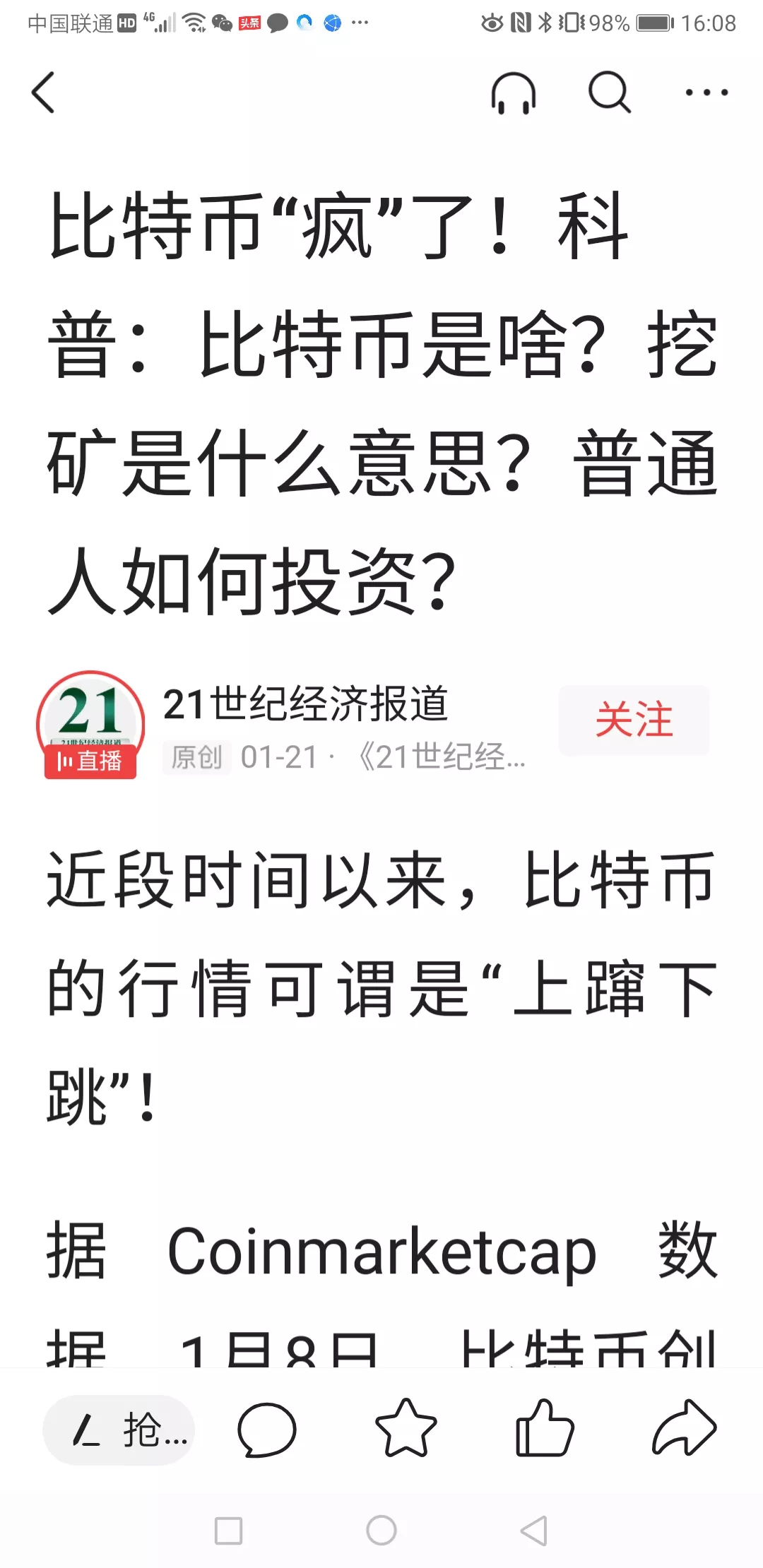The image size is (763, 1568).
Task: Share this article via arrow icon
Action: 684,1429
